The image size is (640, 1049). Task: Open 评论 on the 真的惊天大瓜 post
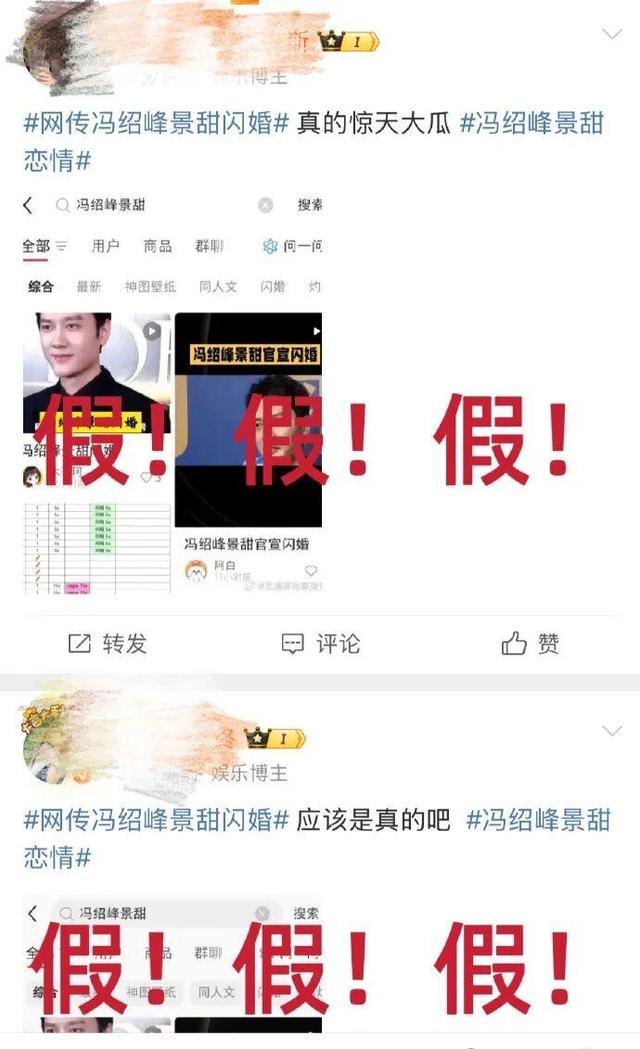click(x=320, y=644)
